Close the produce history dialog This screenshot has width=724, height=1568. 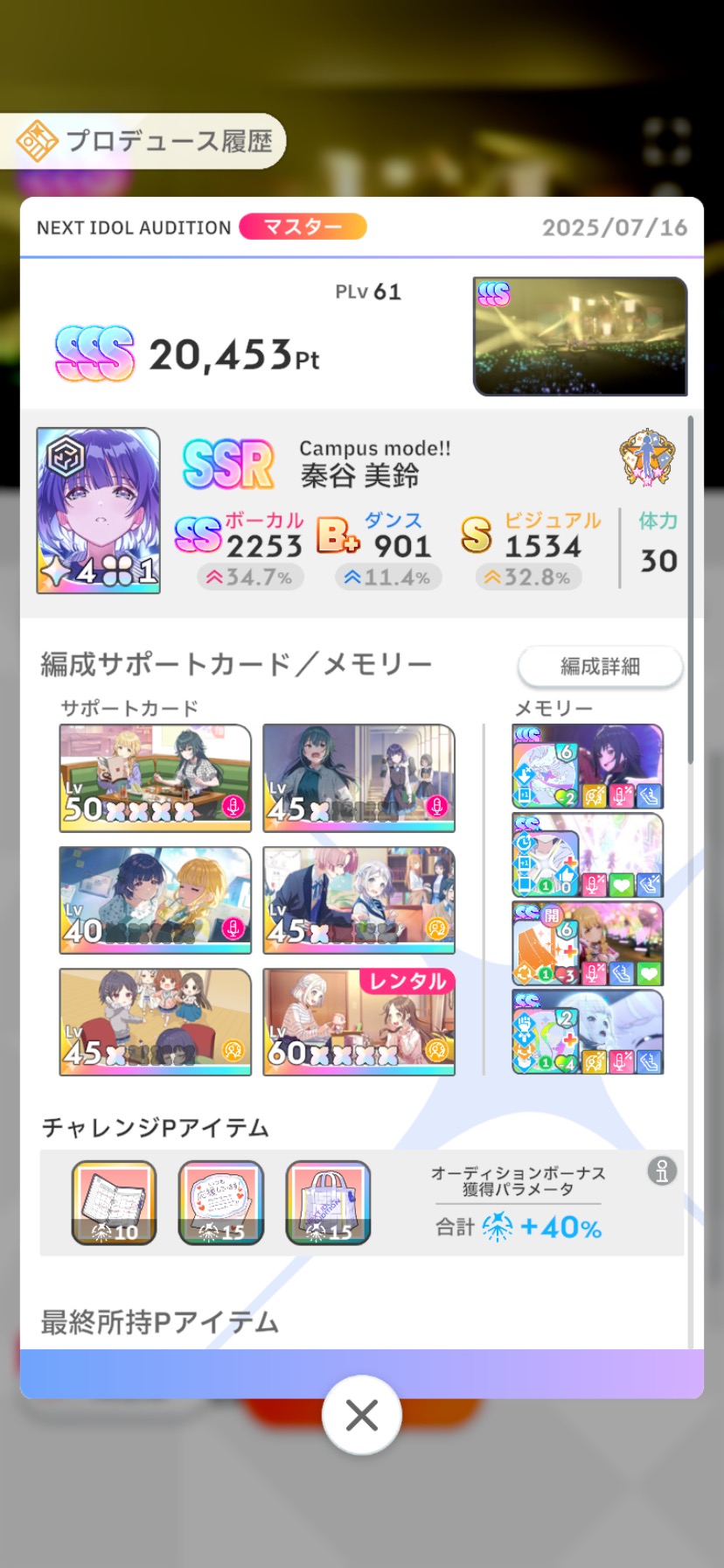point(361,1415)
